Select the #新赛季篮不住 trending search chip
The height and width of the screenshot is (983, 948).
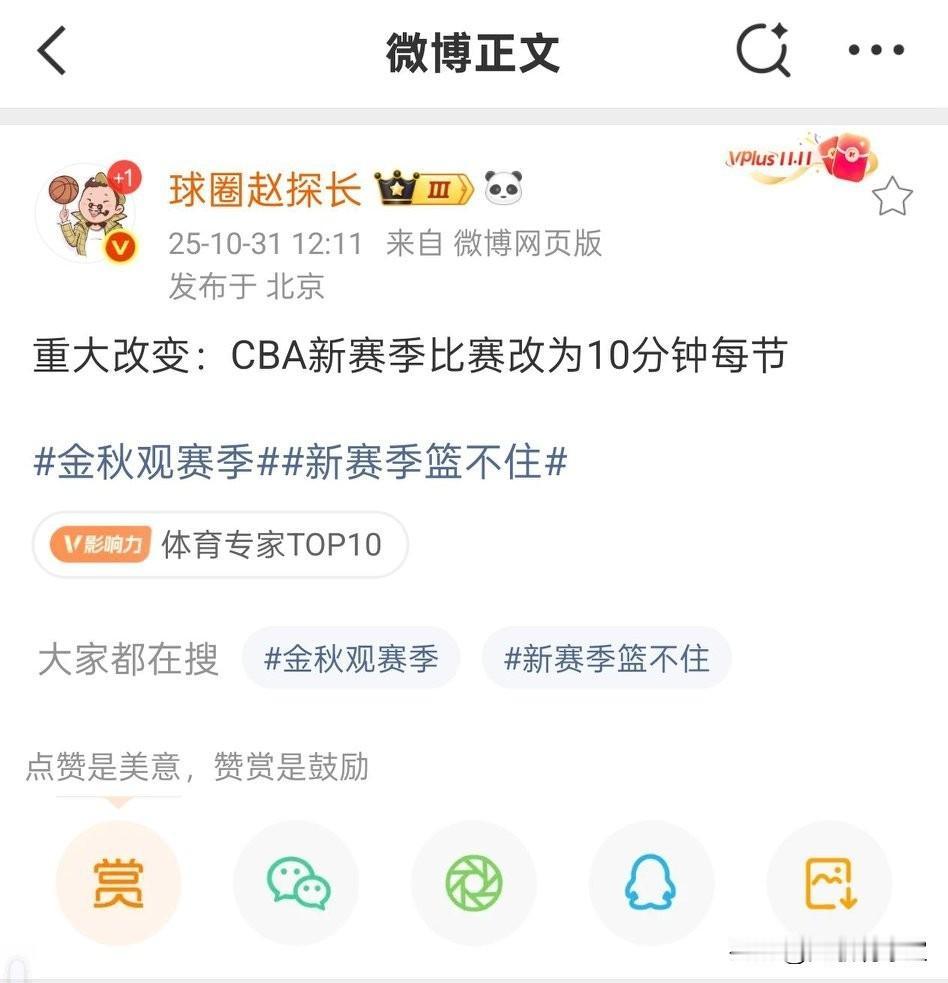point(607,658)
